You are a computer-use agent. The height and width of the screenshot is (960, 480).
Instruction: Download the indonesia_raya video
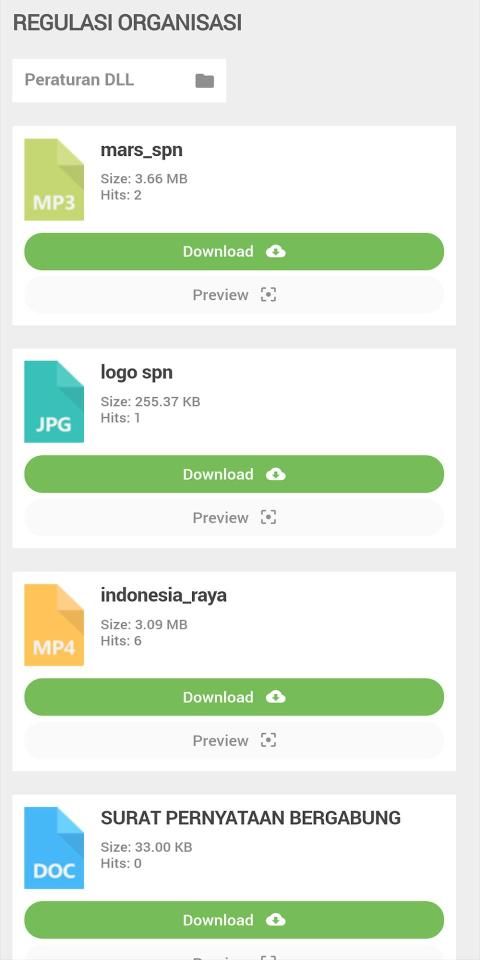(x=234, y=697)
